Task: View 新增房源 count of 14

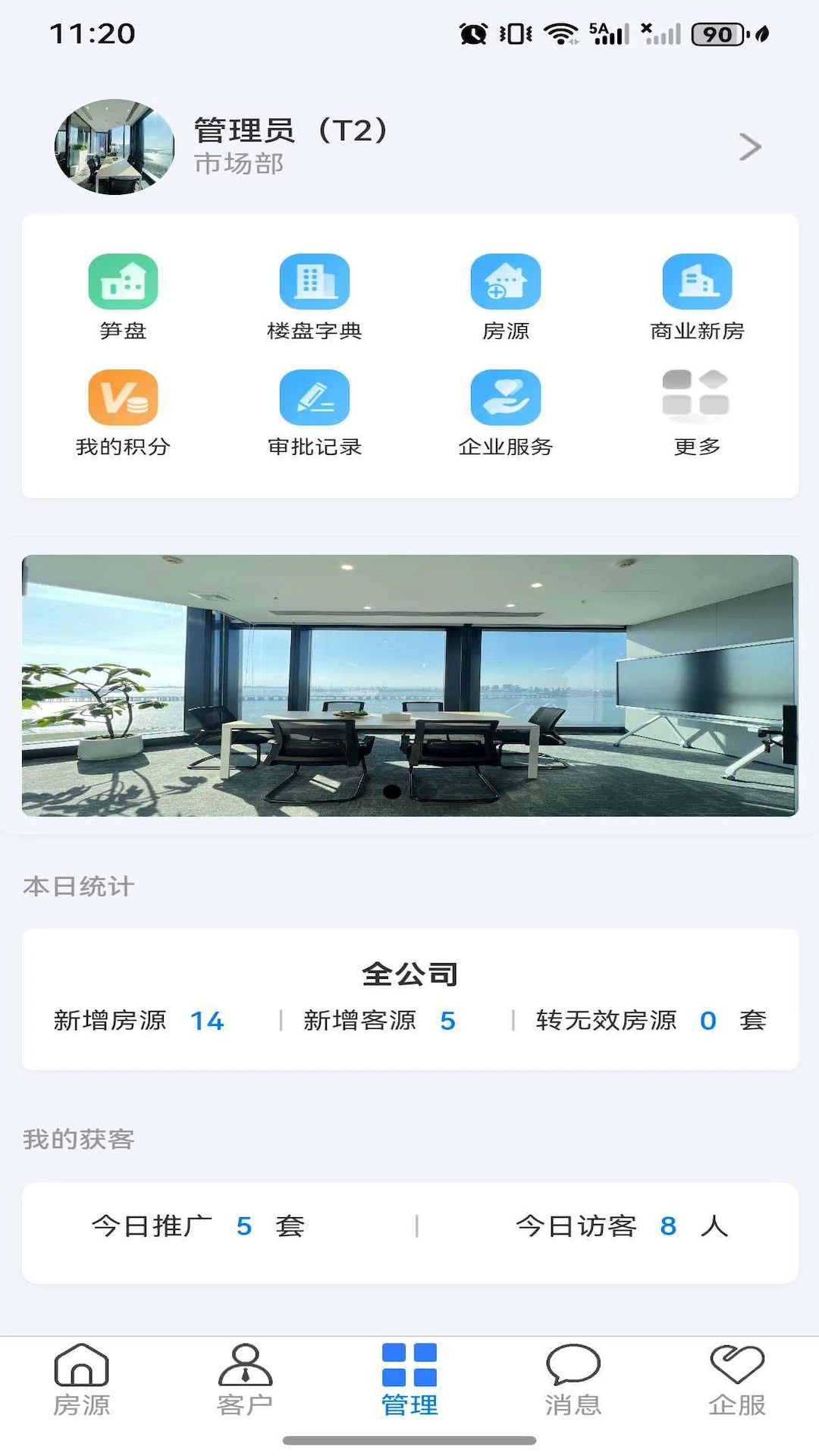Action: tap(139, 1021)
